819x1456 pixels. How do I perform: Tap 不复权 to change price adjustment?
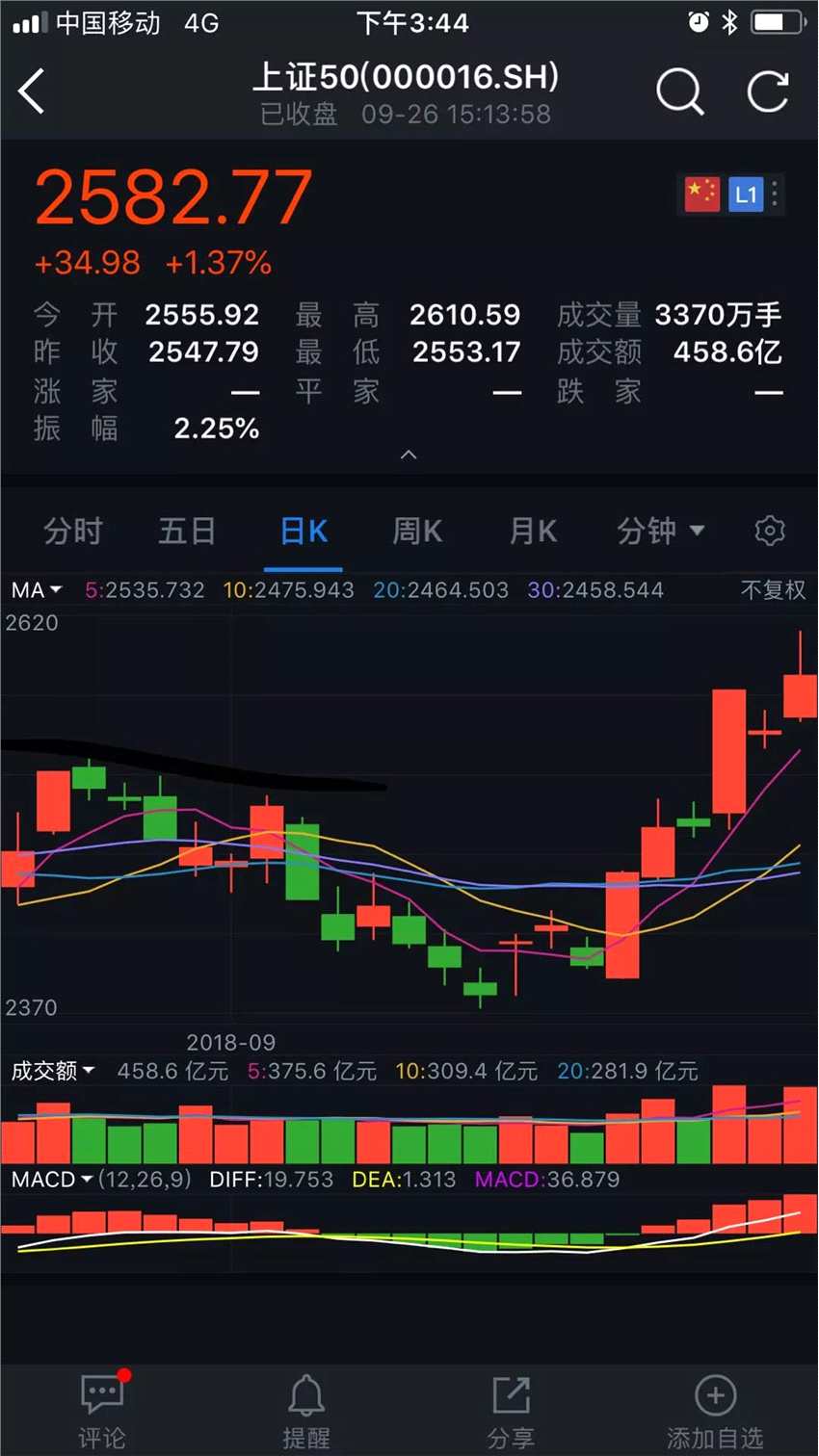[x=773, y=589]
